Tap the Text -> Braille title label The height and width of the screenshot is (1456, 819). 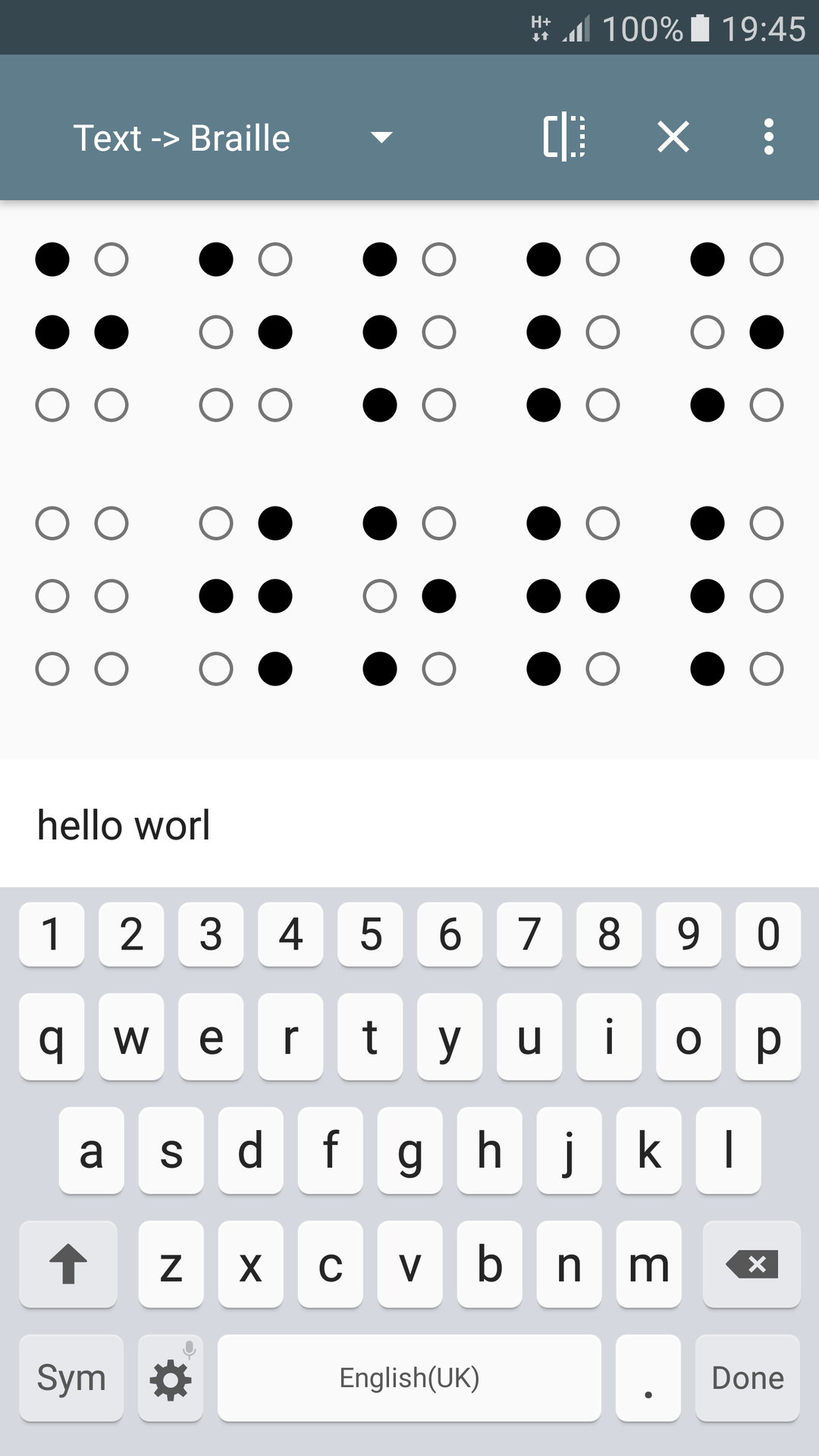(x=182, y=137)
